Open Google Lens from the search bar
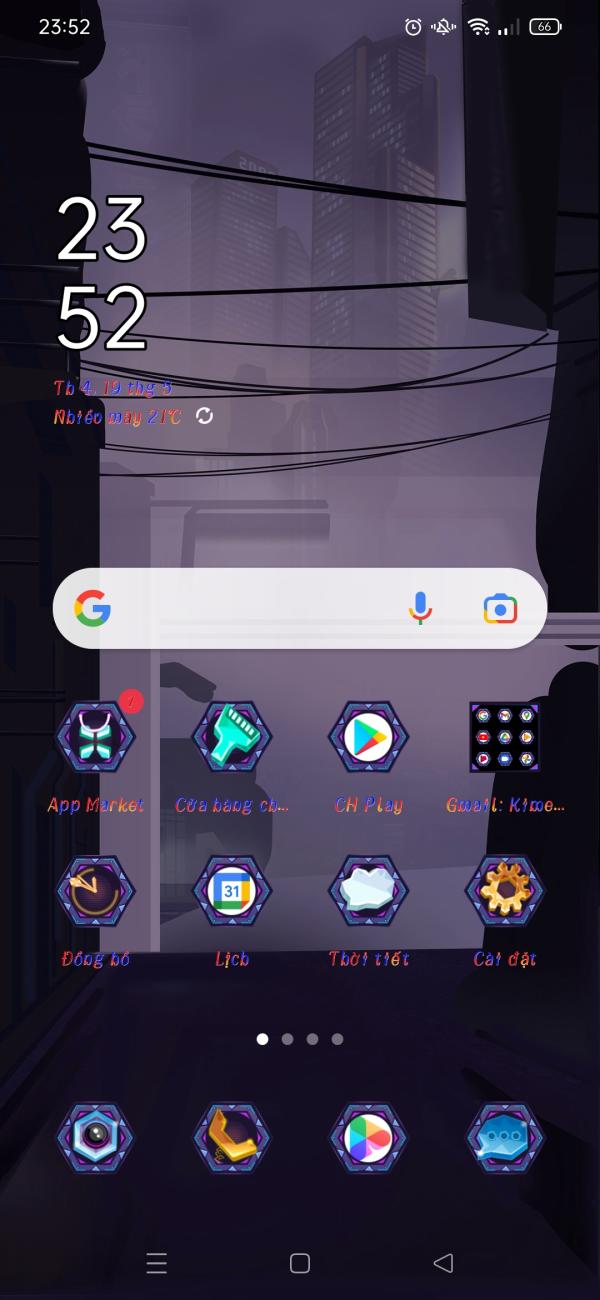The width and height of the screenshot is (600, 1300). (x=500, y=608)
